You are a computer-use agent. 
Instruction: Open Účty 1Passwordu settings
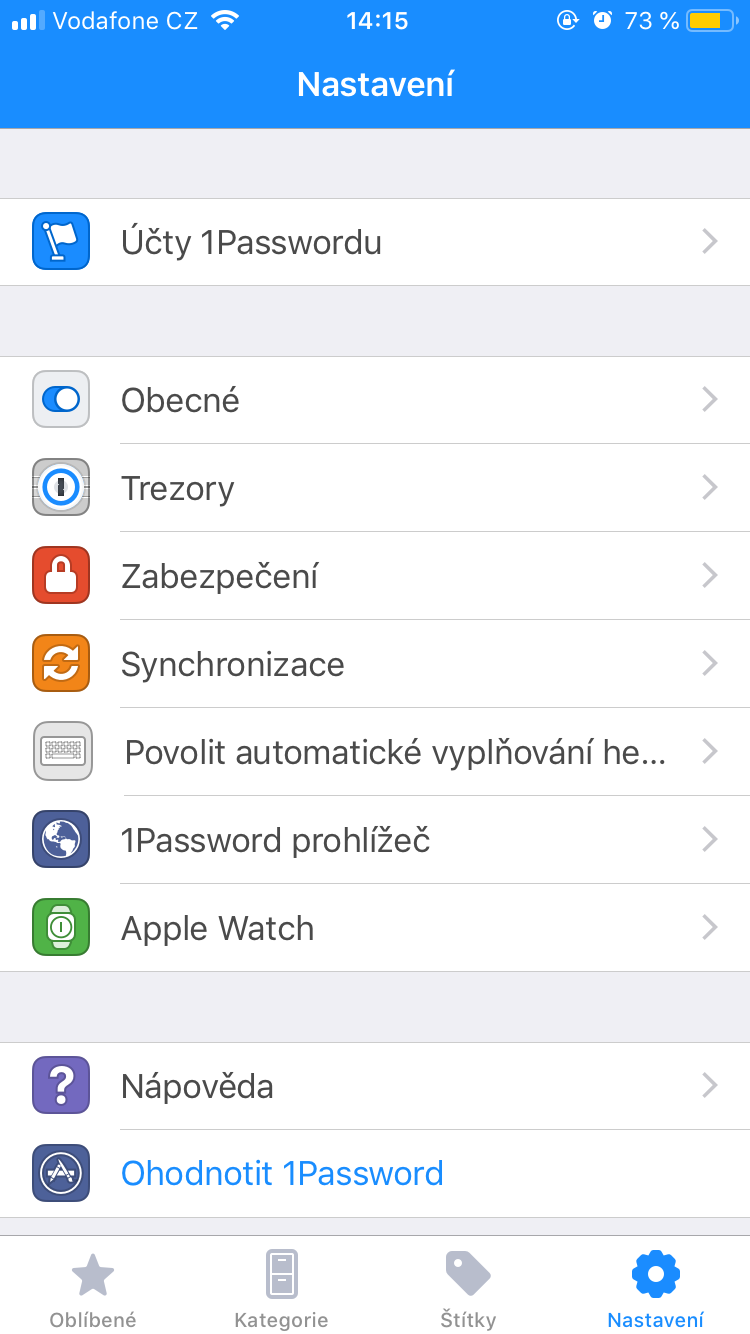pyautogui.click(x=375, y=242)
